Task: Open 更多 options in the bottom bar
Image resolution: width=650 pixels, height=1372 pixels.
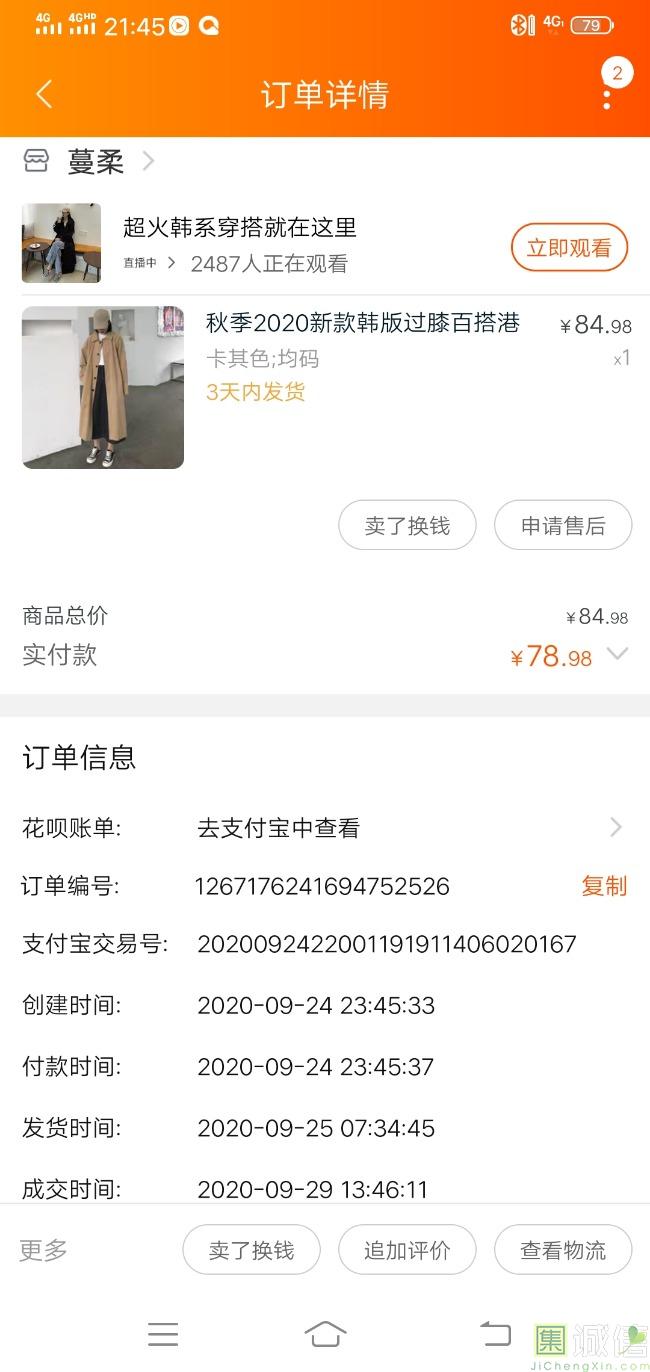Action: pos(44,1249)
